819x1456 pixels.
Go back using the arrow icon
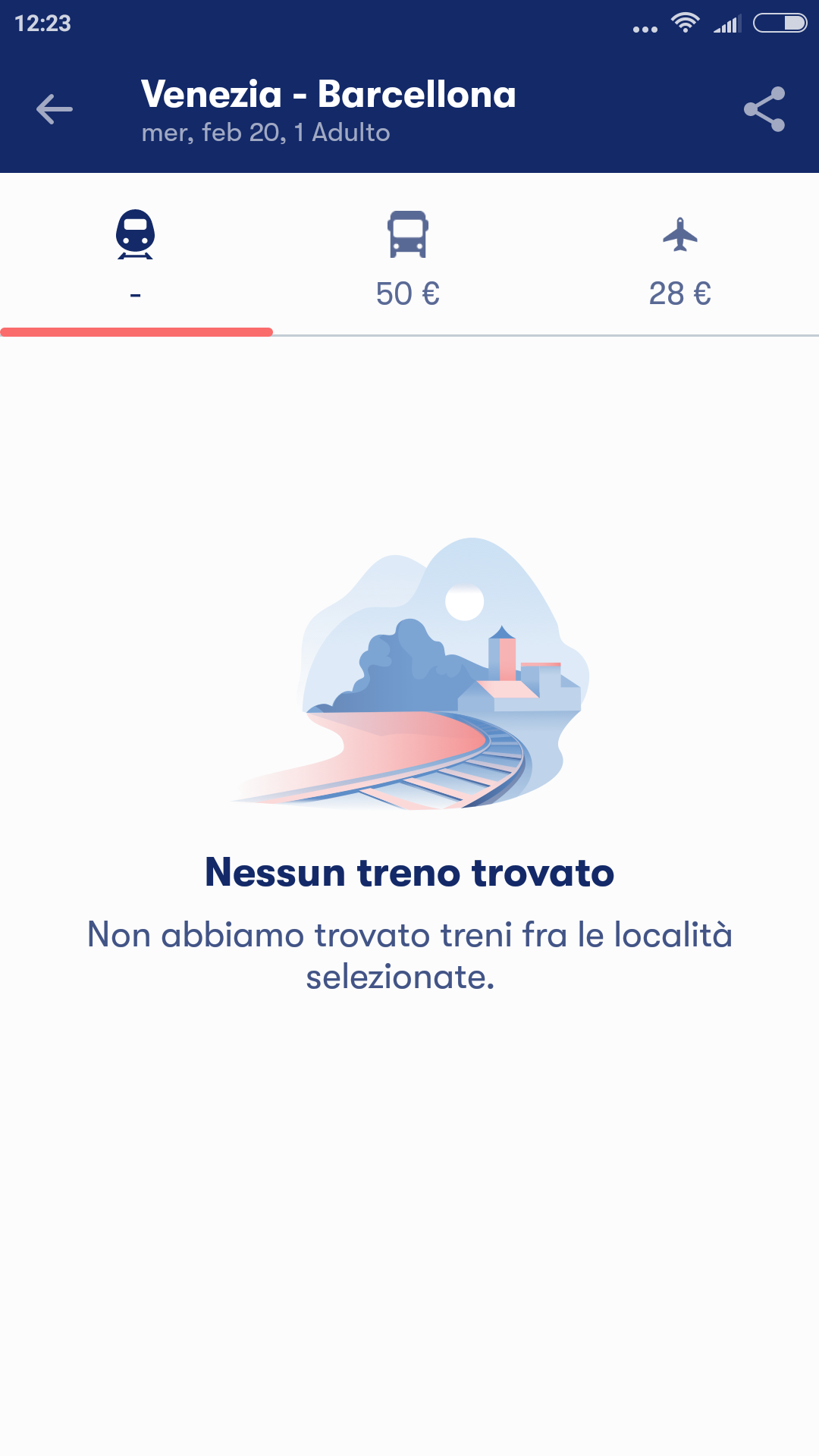(x=55, y=109)
